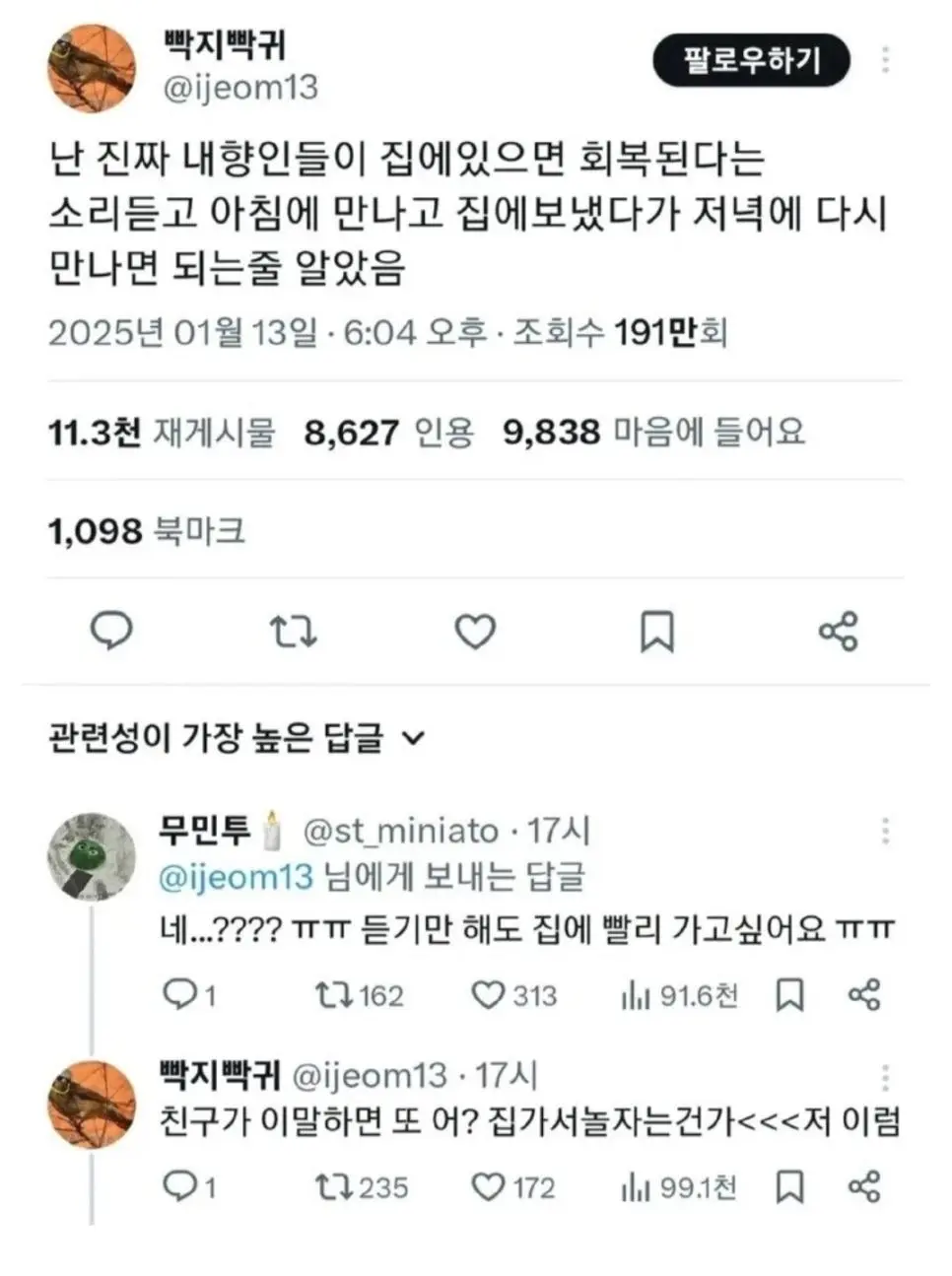This screenshot has width=952, height=1276.
Task: Retweet the main tweet
Action: point(293,631)
